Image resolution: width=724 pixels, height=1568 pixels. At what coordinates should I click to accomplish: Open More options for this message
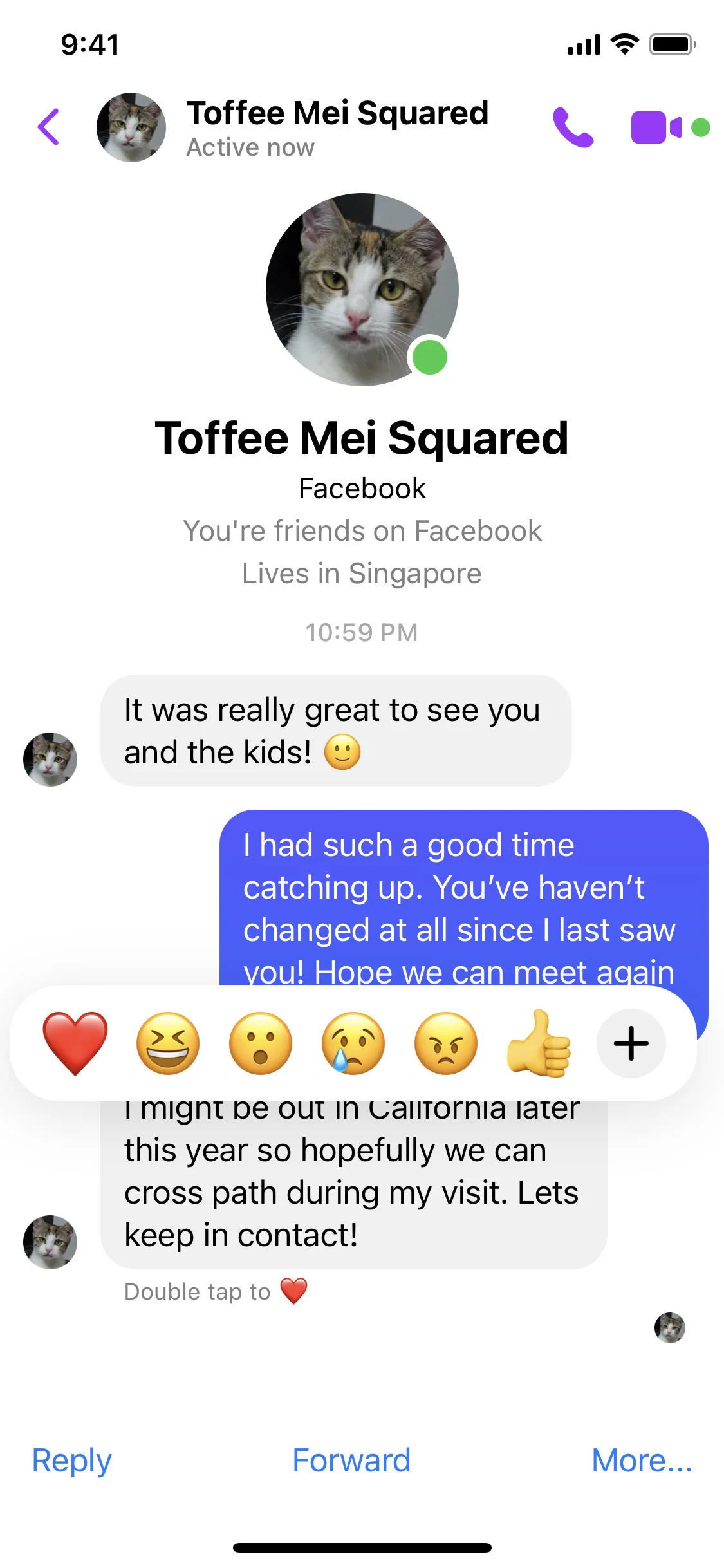point(642,1461)
